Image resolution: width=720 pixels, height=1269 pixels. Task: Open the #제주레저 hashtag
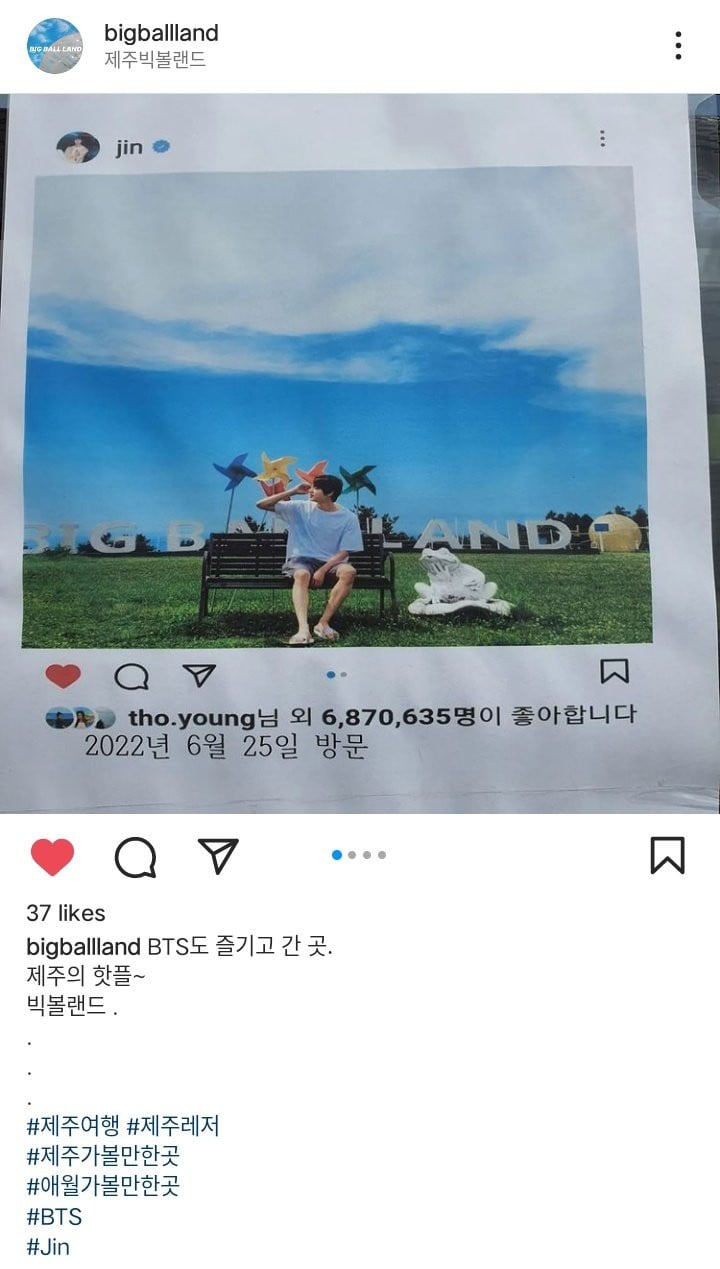(x=173, y=1126)
